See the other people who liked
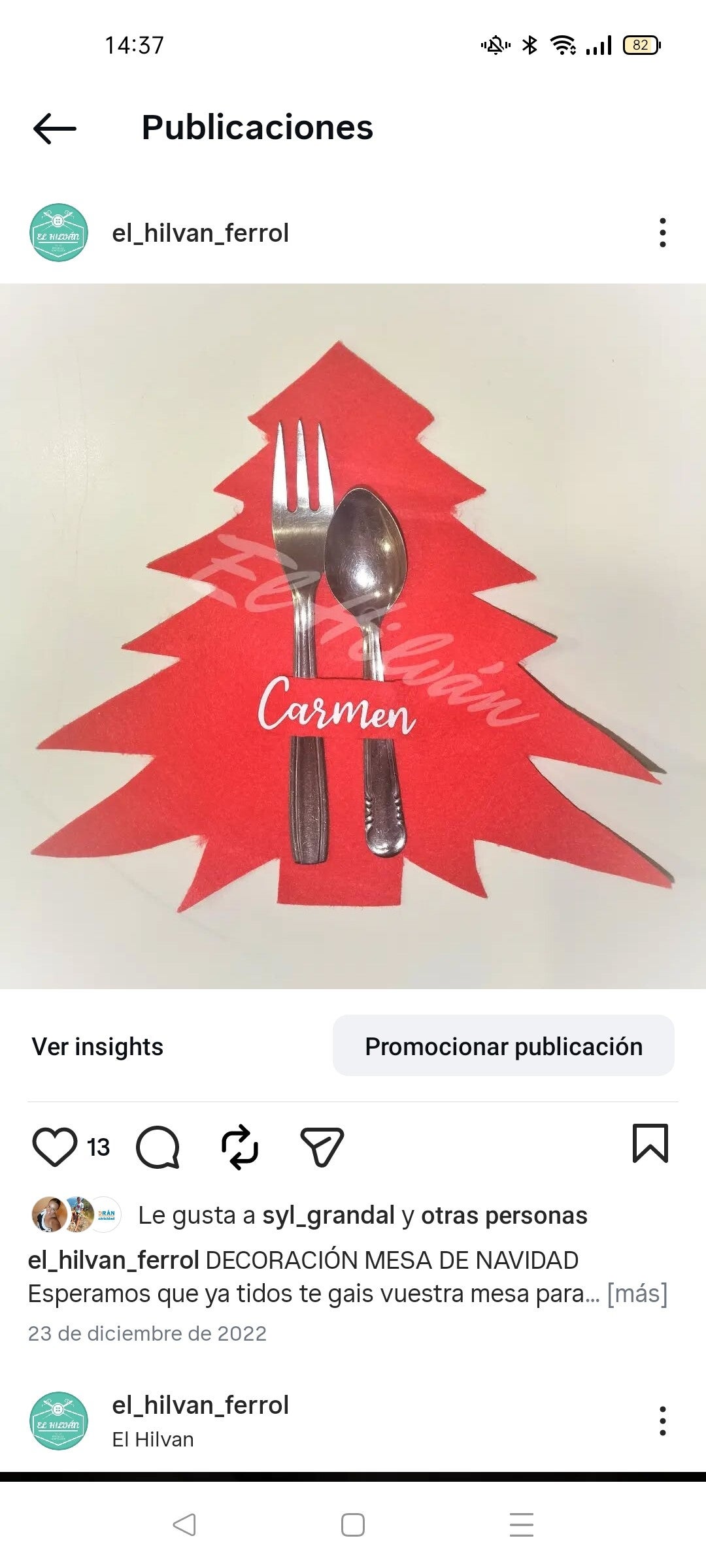The height and width of the screenshot is (1568, 706). coord(504,1215)
